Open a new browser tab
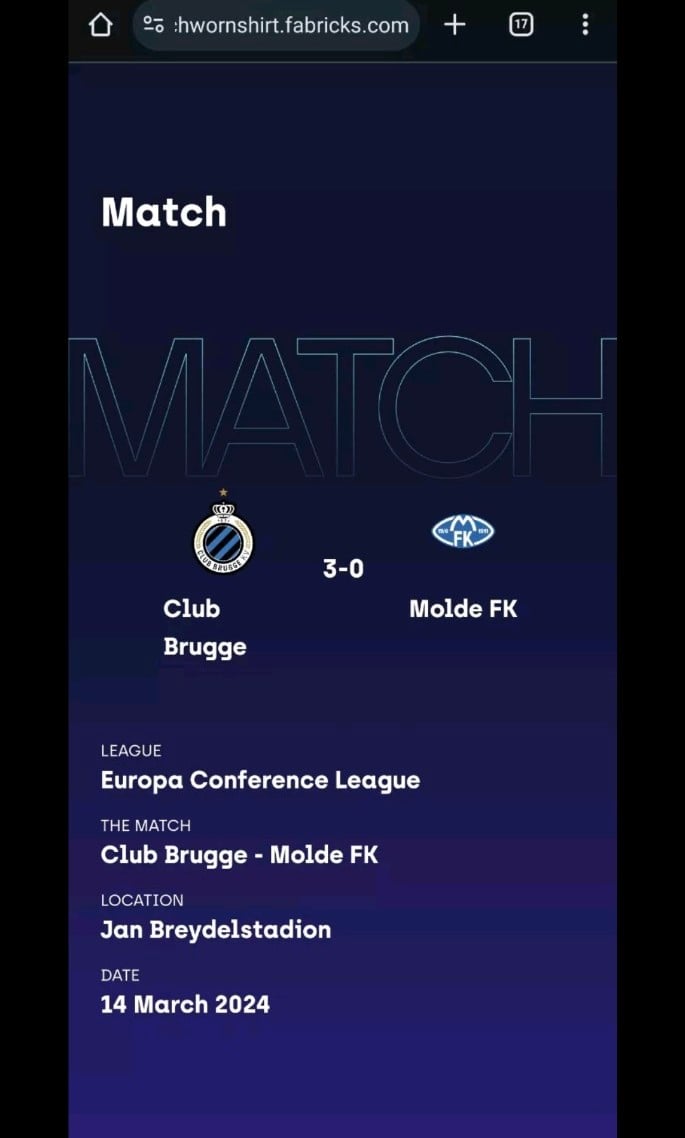This screenshot has width=685, height=1138. coord(454,25)
